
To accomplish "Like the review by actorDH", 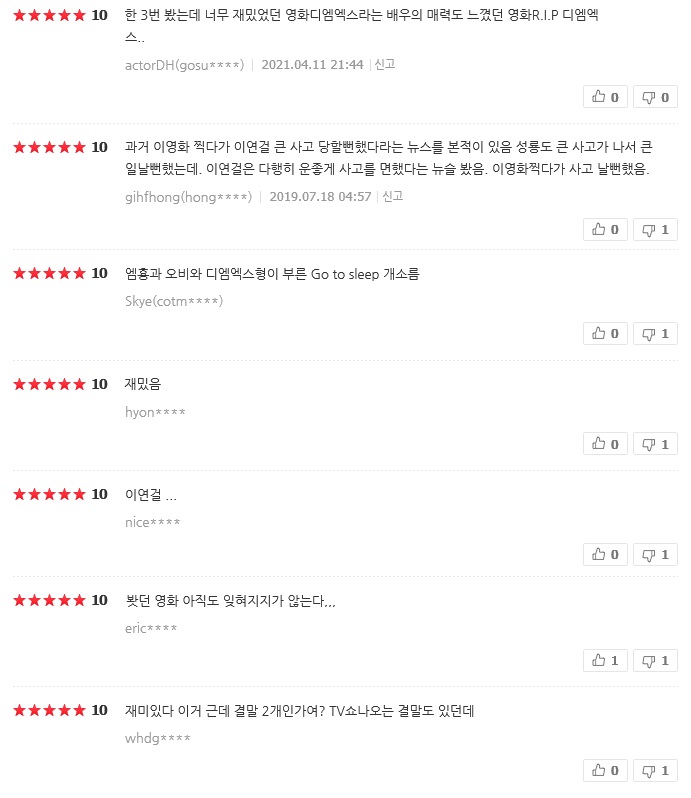I will (605, 97).
